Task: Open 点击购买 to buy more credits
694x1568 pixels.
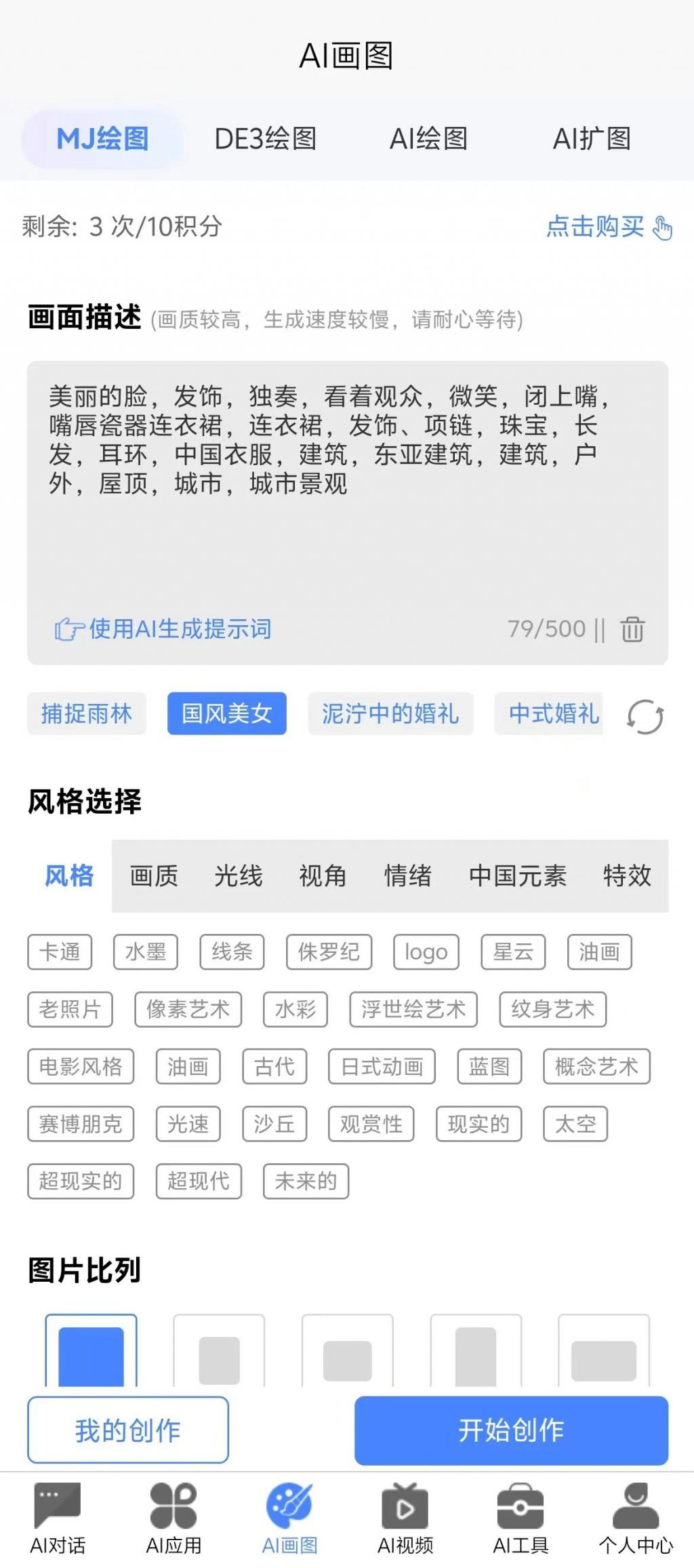Action: click(597, 228)
